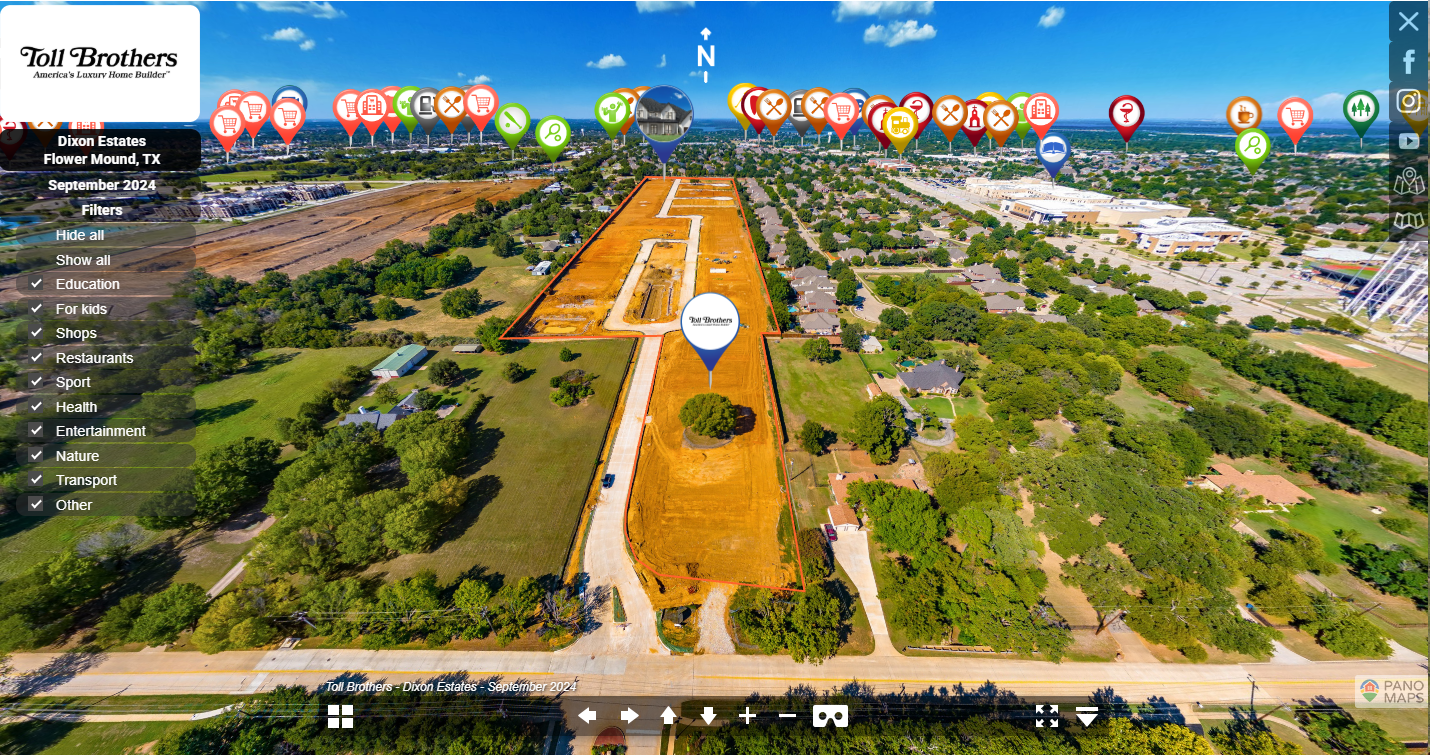Close the side icon panel
This screenshot has height=755, width=1430.
click(1408, 21)
